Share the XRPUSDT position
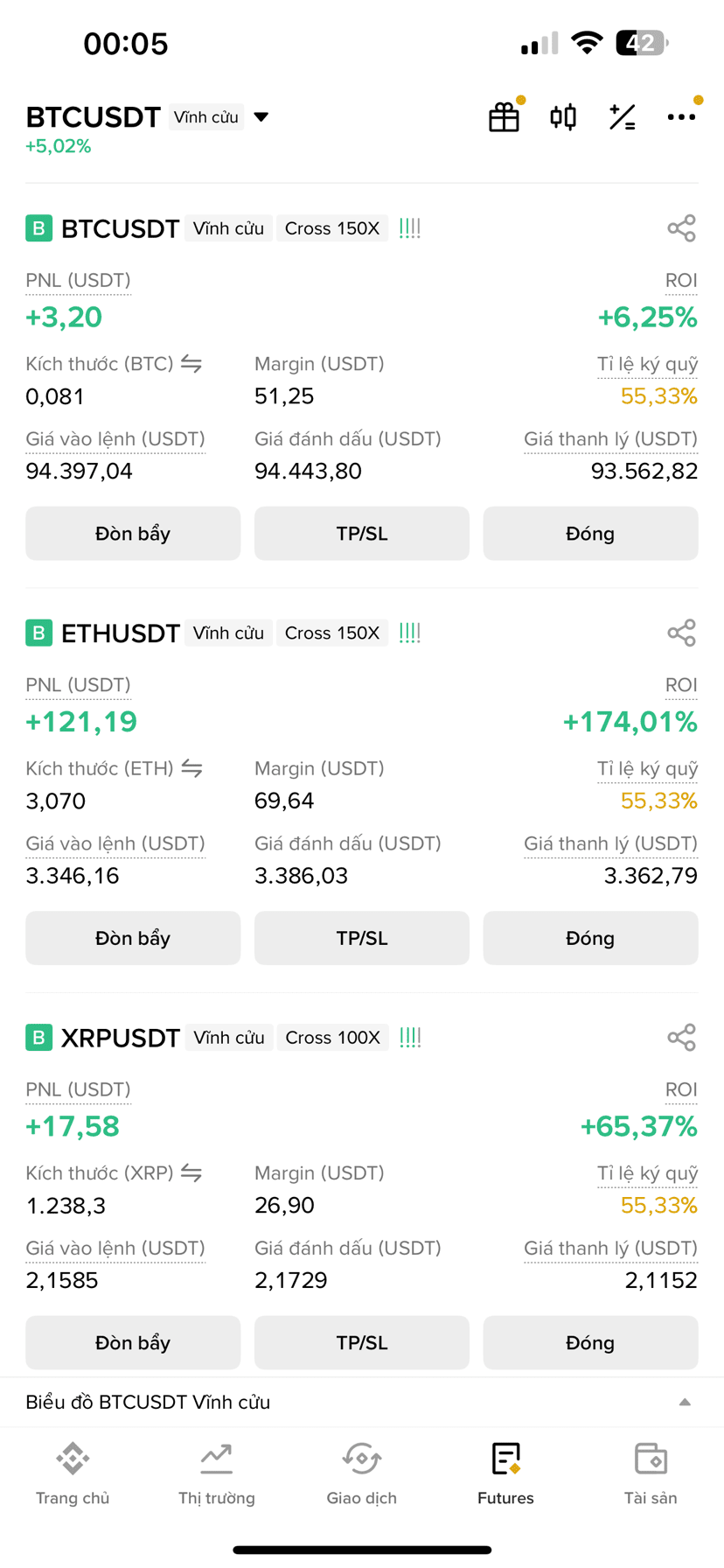724x1568 pixels. pyautogui.click(x=681, y=1038)
